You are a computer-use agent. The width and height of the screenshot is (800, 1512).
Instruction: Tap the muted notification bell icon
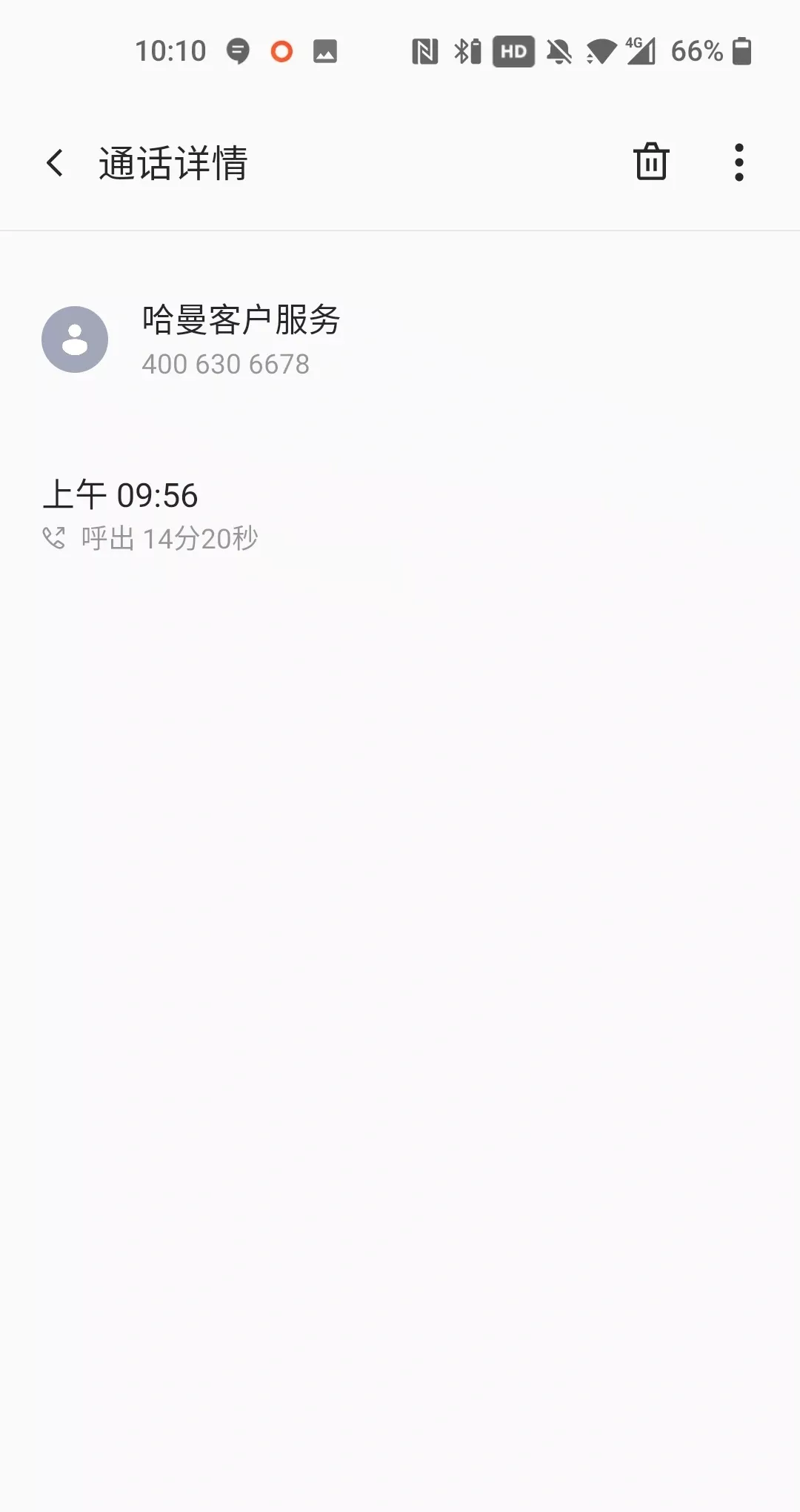click(x=559, y=52)
